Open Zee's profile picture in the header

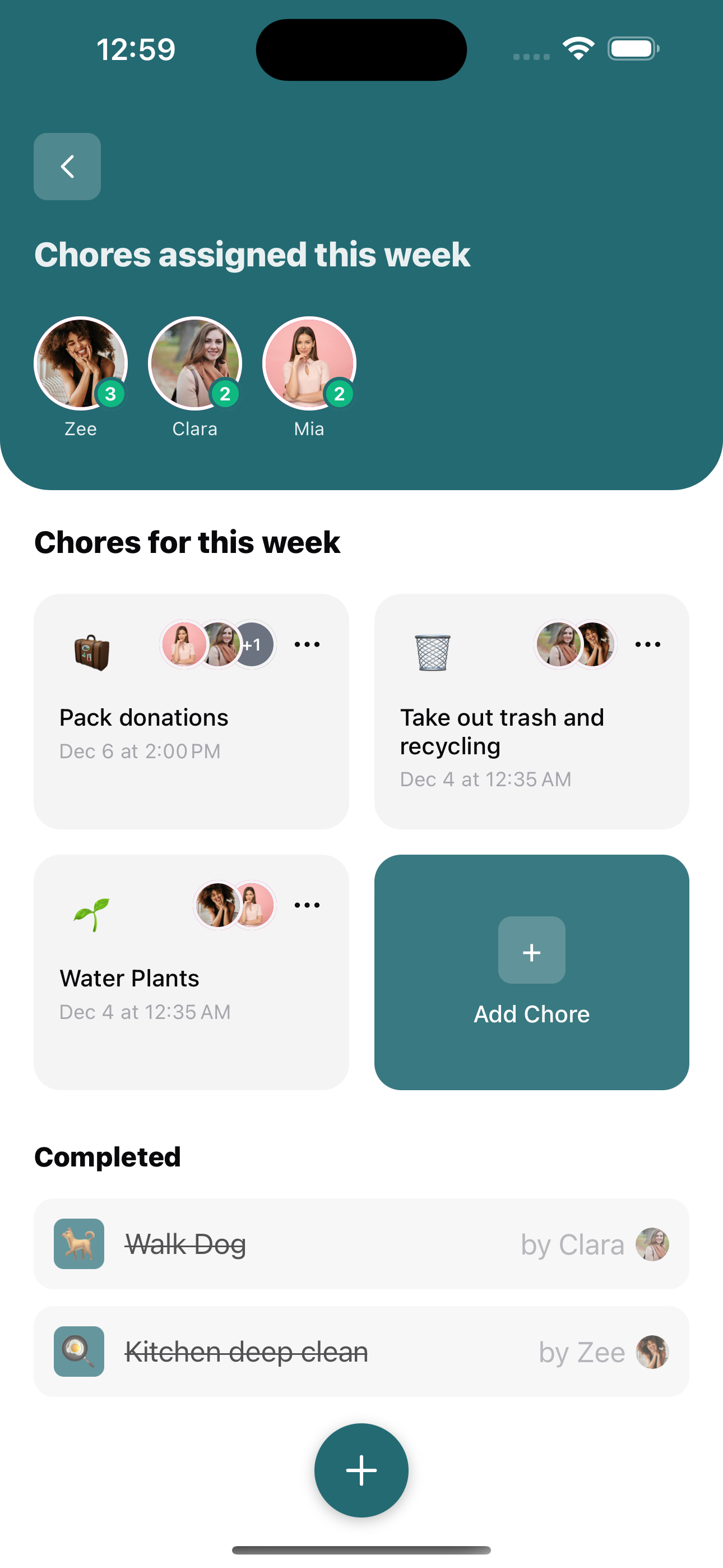[x=81, y=363]
